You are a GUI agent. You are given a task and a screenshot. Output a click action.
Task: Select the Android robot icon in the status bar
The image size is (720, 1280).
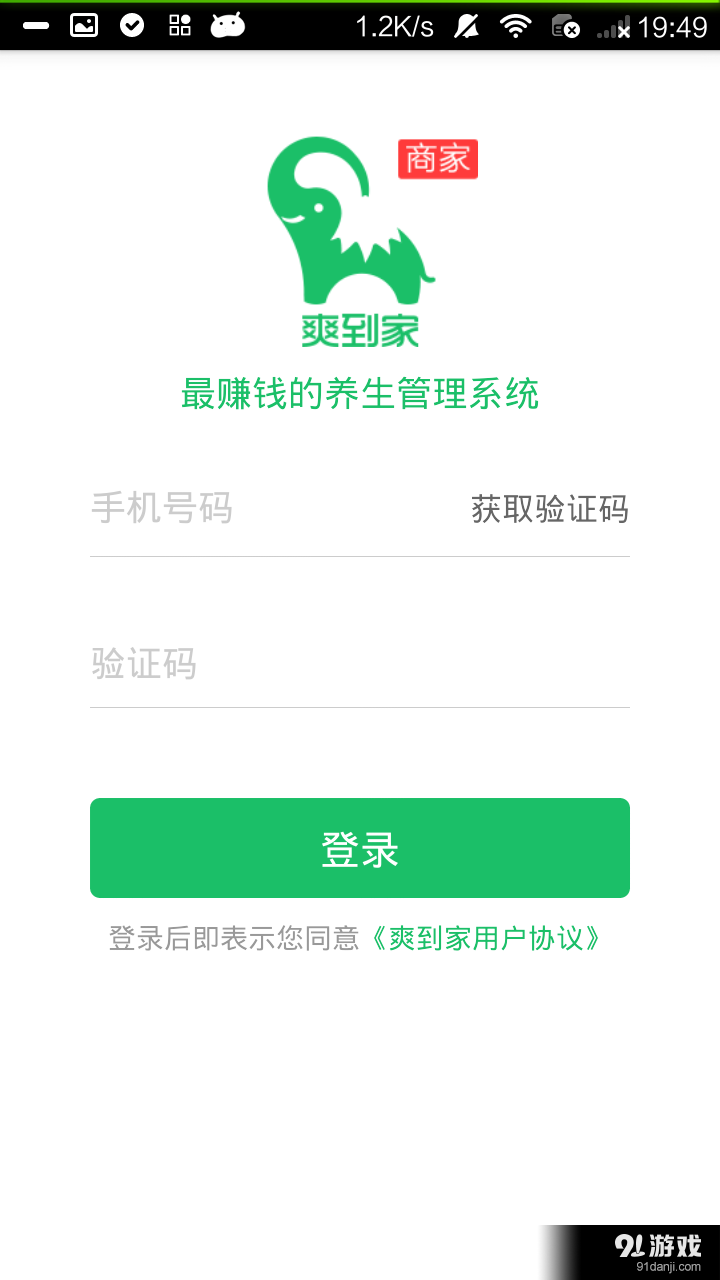pyautogui.click(x=228, y=25)
